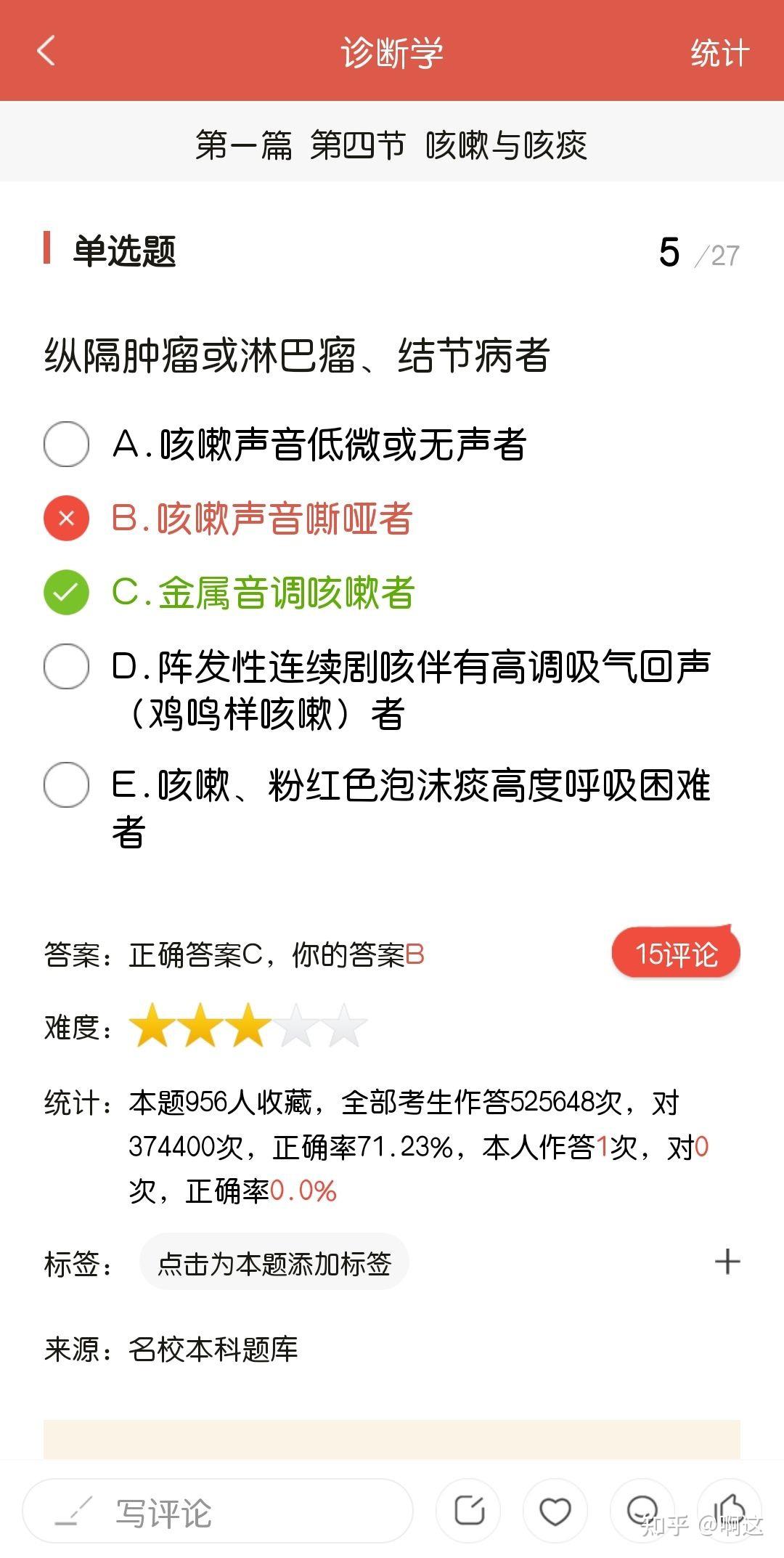Viewport: 784px width, 1558px height.
Task: Give a thumbs up to this question
Action: coord(729,1511)
